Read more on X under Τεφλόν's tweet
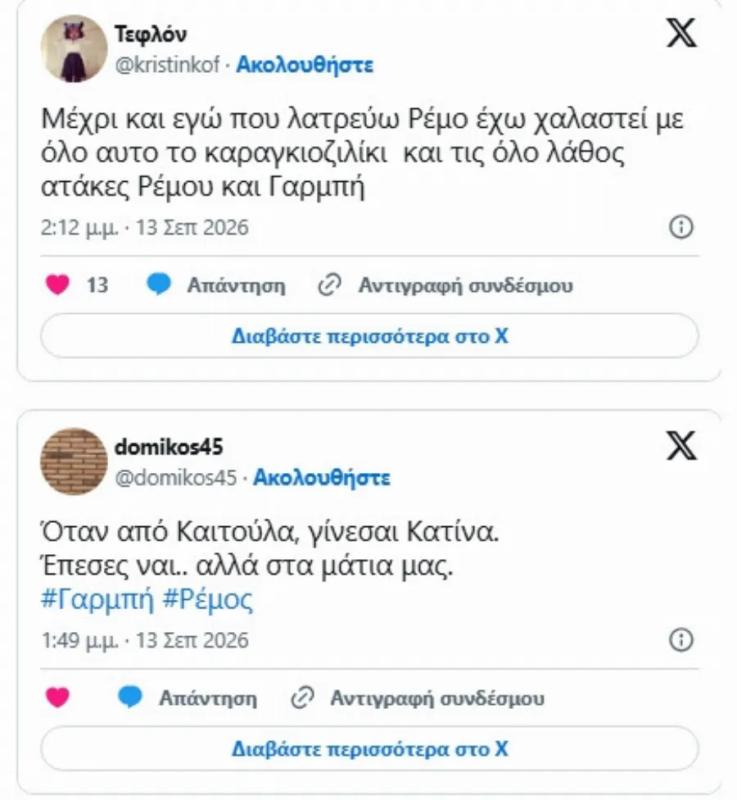Screen dimensions: 737x800 click(370, 336)
